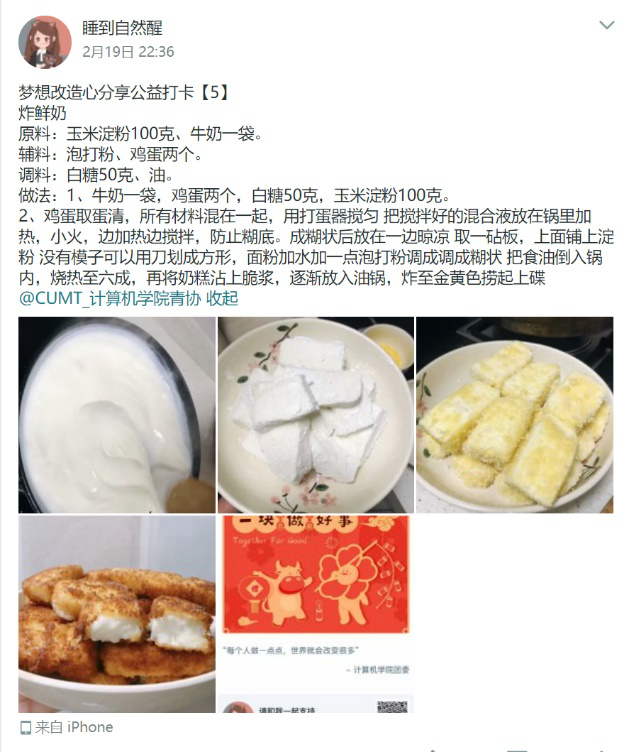Open 睡到自然醒's profile avatar
Screen dimensions: 629x752
[45, 41]
